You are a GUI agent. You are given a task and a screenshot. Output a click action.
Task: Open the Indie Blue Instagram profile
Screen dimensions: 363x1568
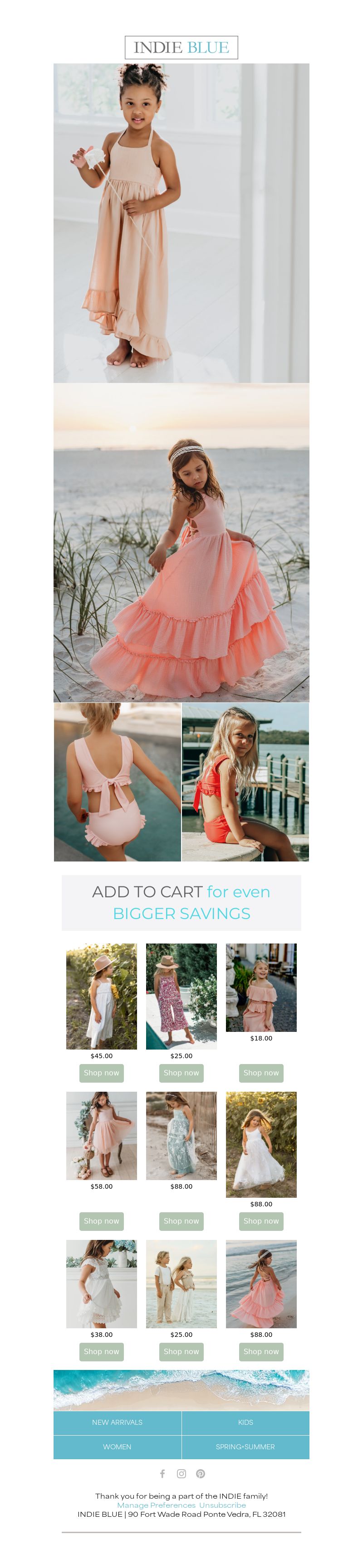(x=181, y=1473)
